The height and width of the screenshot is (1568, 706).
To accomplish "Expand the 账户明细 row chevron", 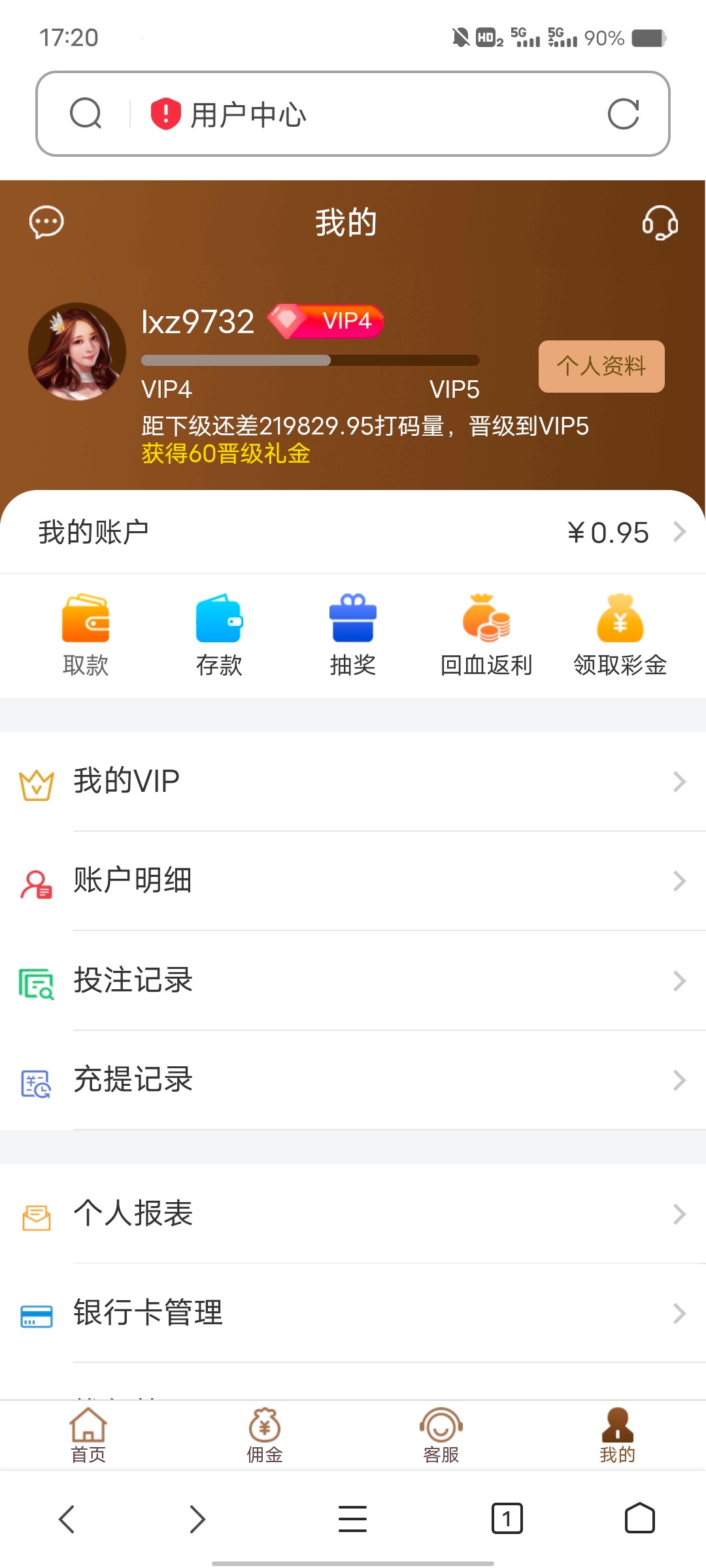I will coord(679,881).
